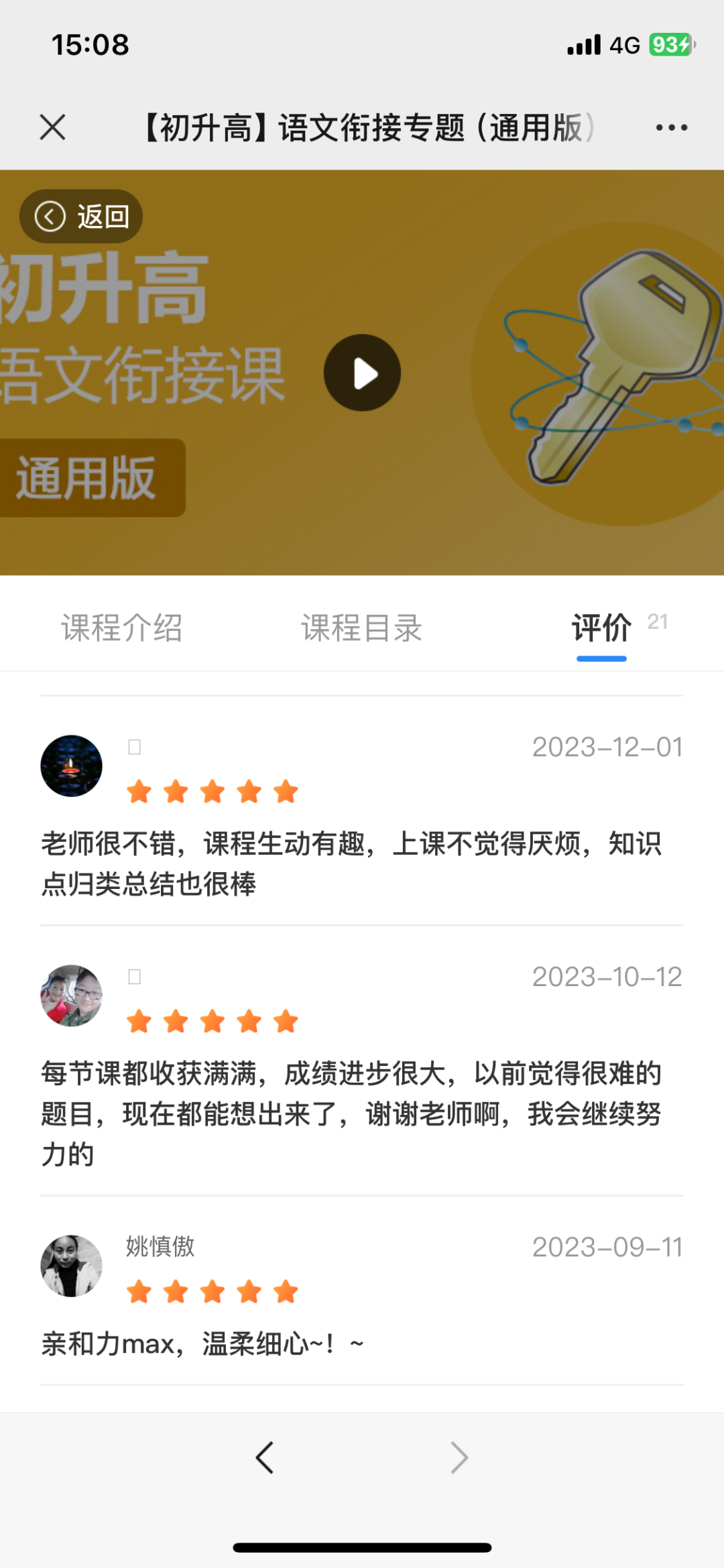Image resolution: width=724 pixels, height=1568 pixels.
Task: Tap the 返回 back button
Action: coord(81,217)
